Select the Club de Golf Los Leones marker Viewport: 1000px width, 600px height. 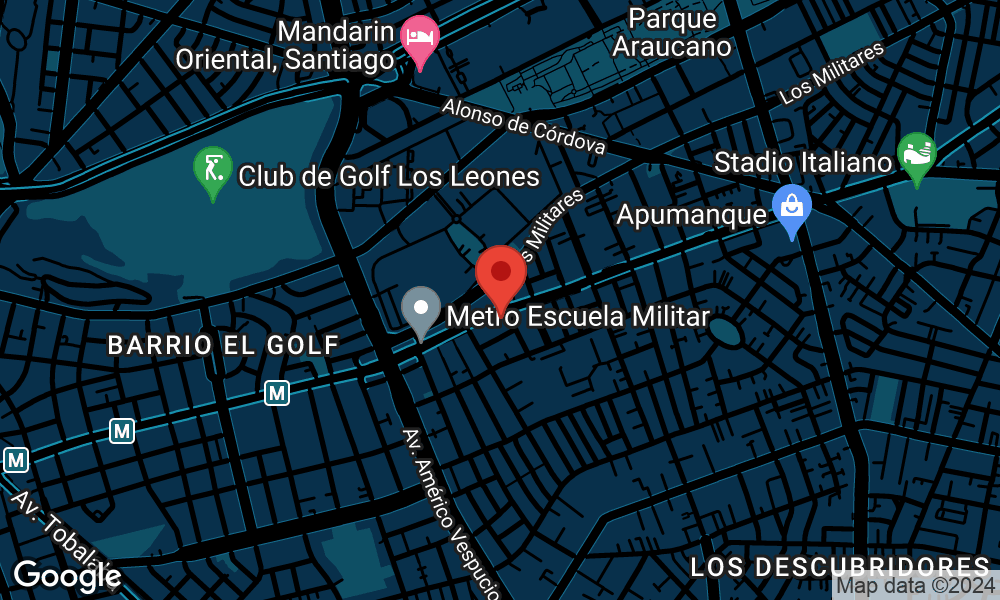[212, 170]
